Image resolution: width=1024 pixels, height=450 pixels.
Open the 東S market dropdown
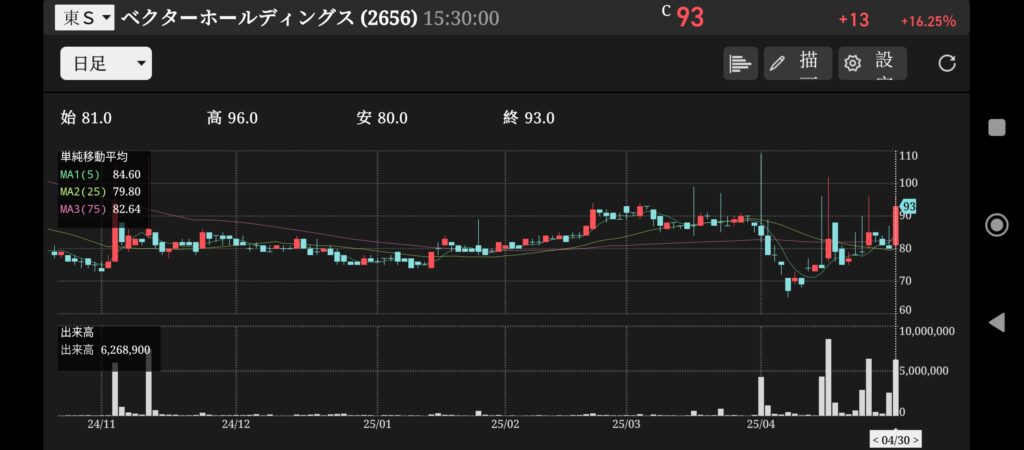click(85, 17)
